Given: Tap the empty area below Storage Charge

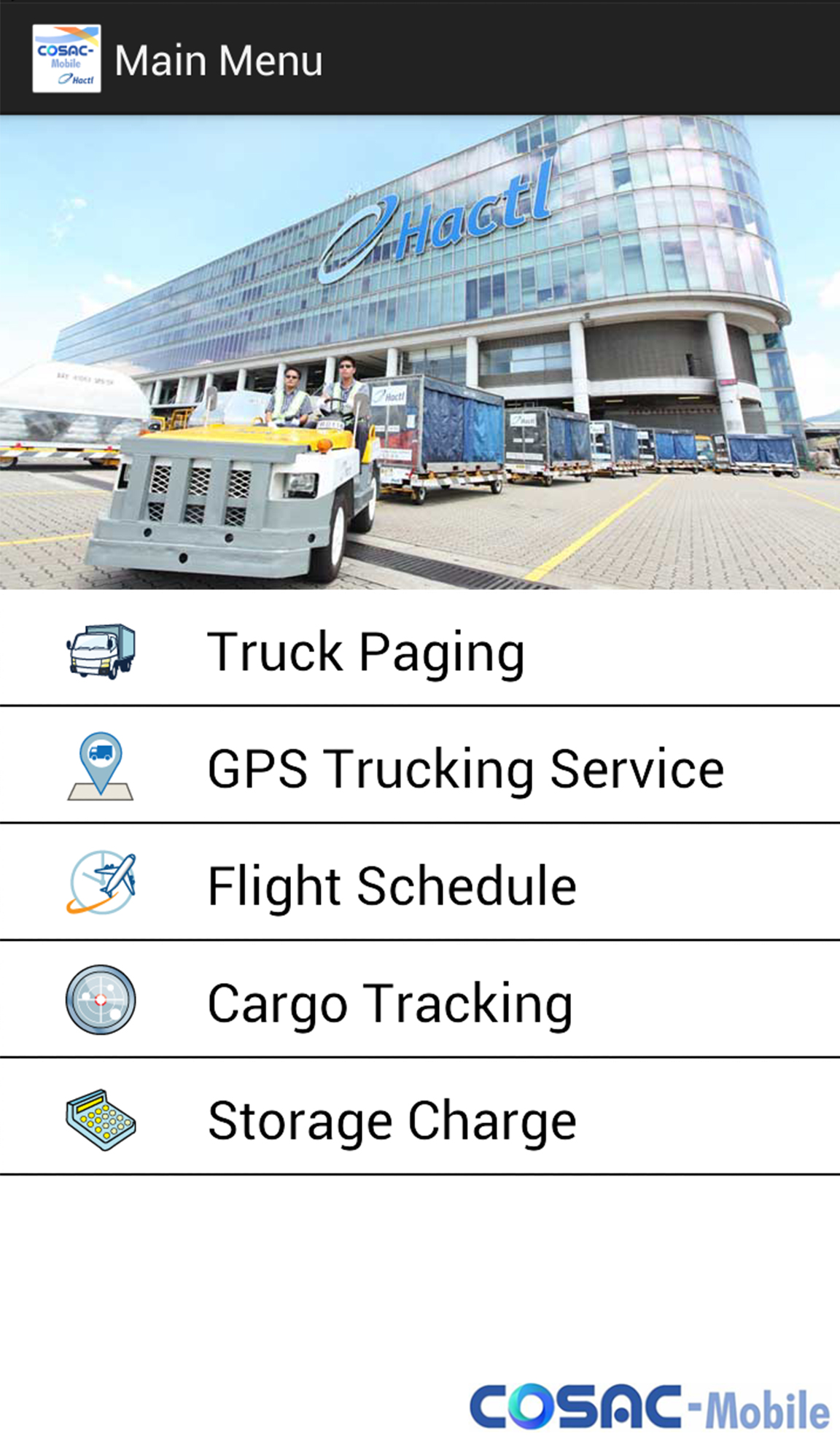Looking at the screenshot, I should tap(420, 1254).
